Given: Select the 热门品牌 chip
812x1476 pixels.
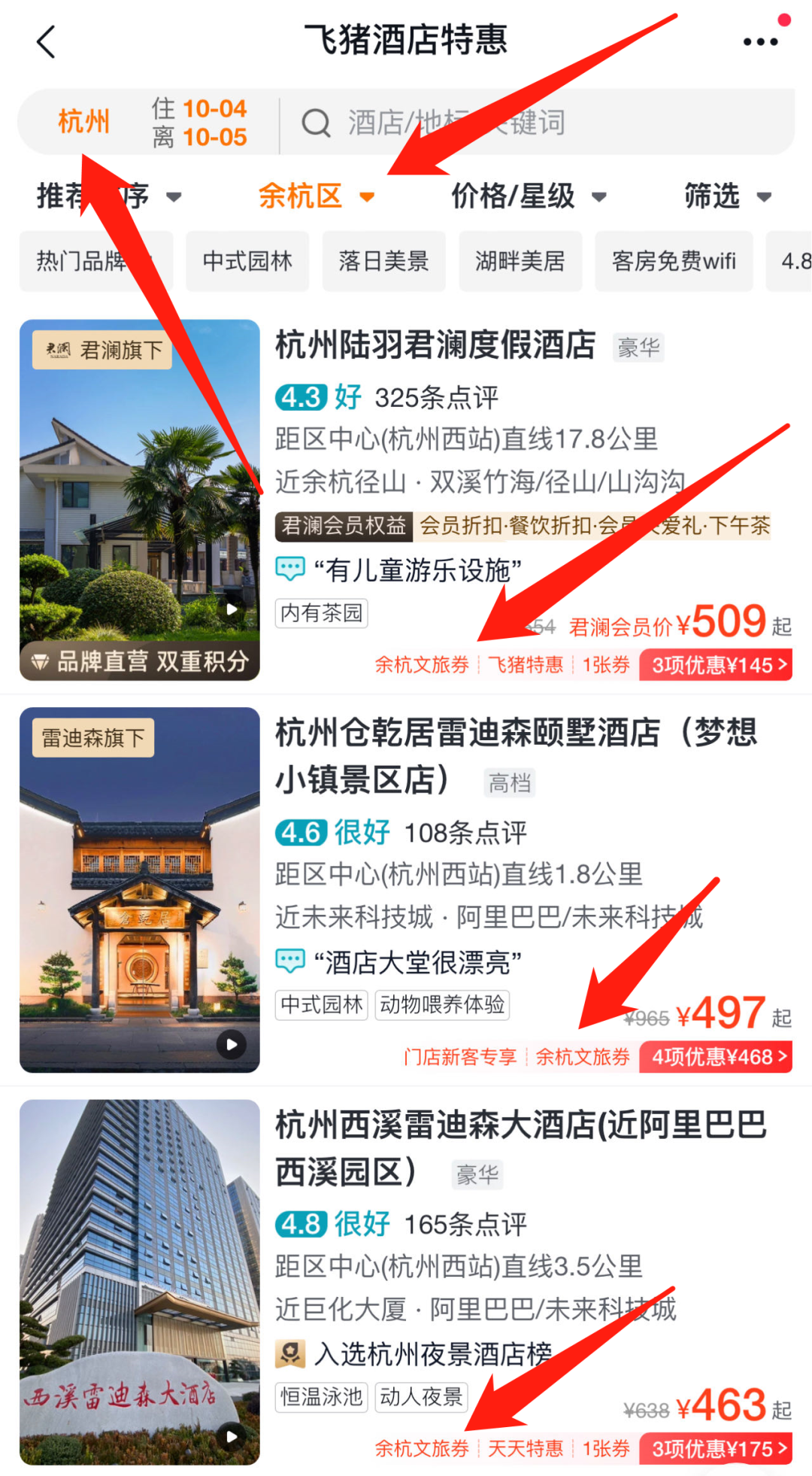Looking at the screenshot, I should (x=96, y=261).
